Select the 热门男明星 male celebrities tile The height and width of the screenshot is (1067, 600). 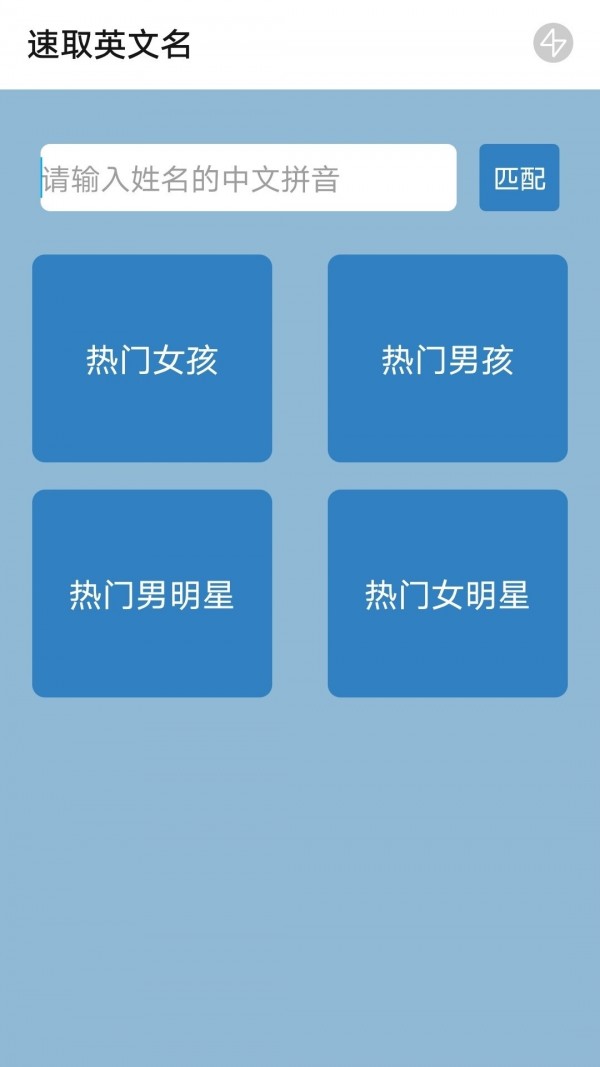point(152,594)
